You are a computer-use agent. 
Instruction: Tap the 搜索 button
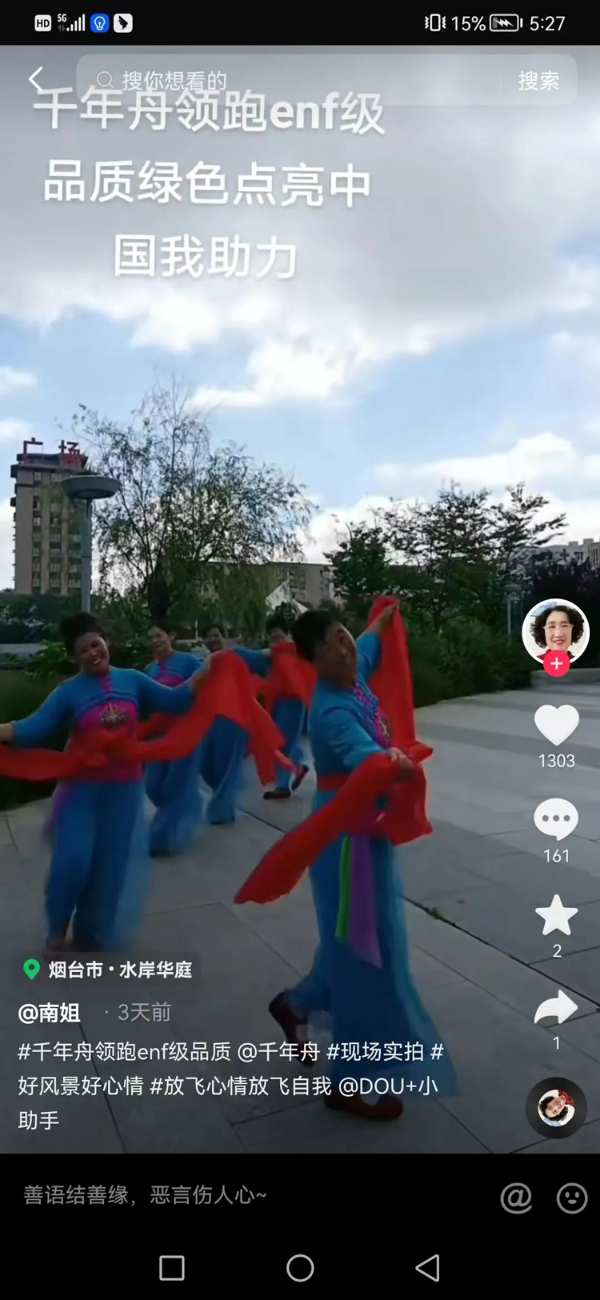click(x=538, y=81)
